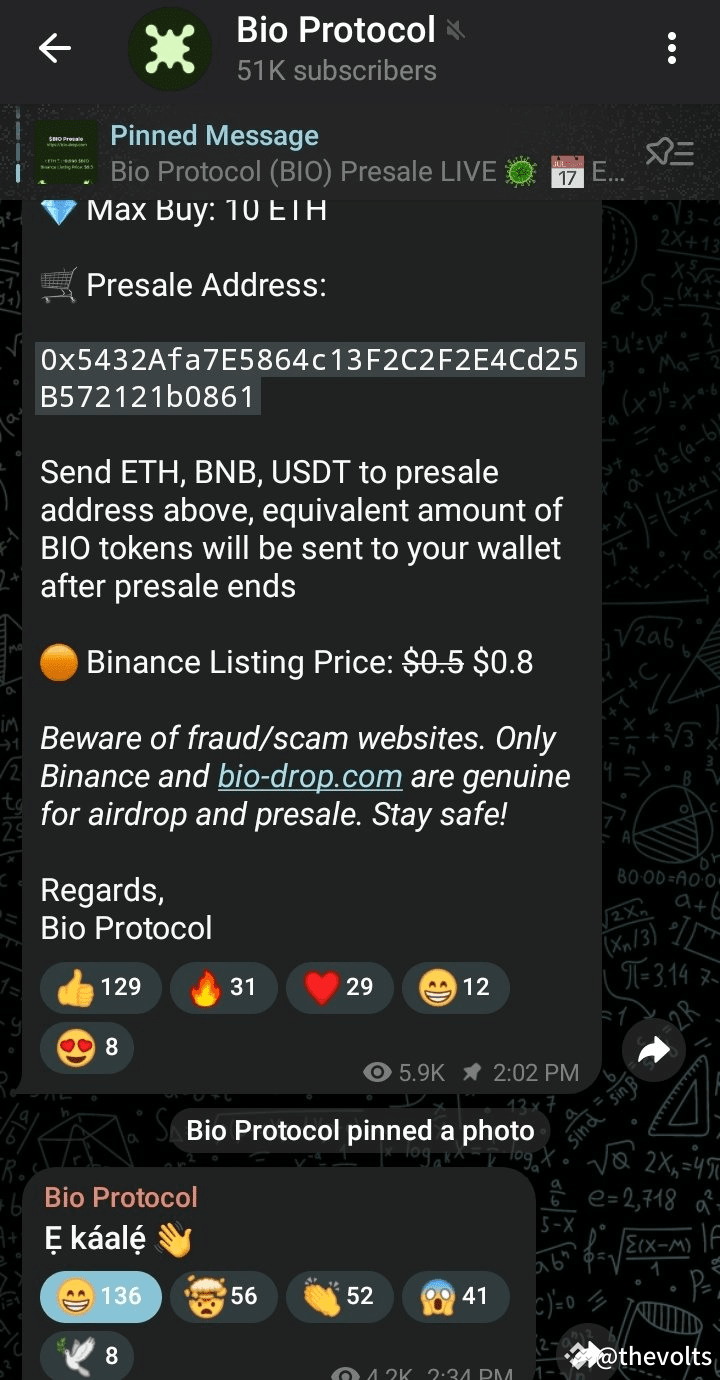Tap the circular share arrow button
The width and height of the screenshot is (720, 1380).
(654, 1050)
